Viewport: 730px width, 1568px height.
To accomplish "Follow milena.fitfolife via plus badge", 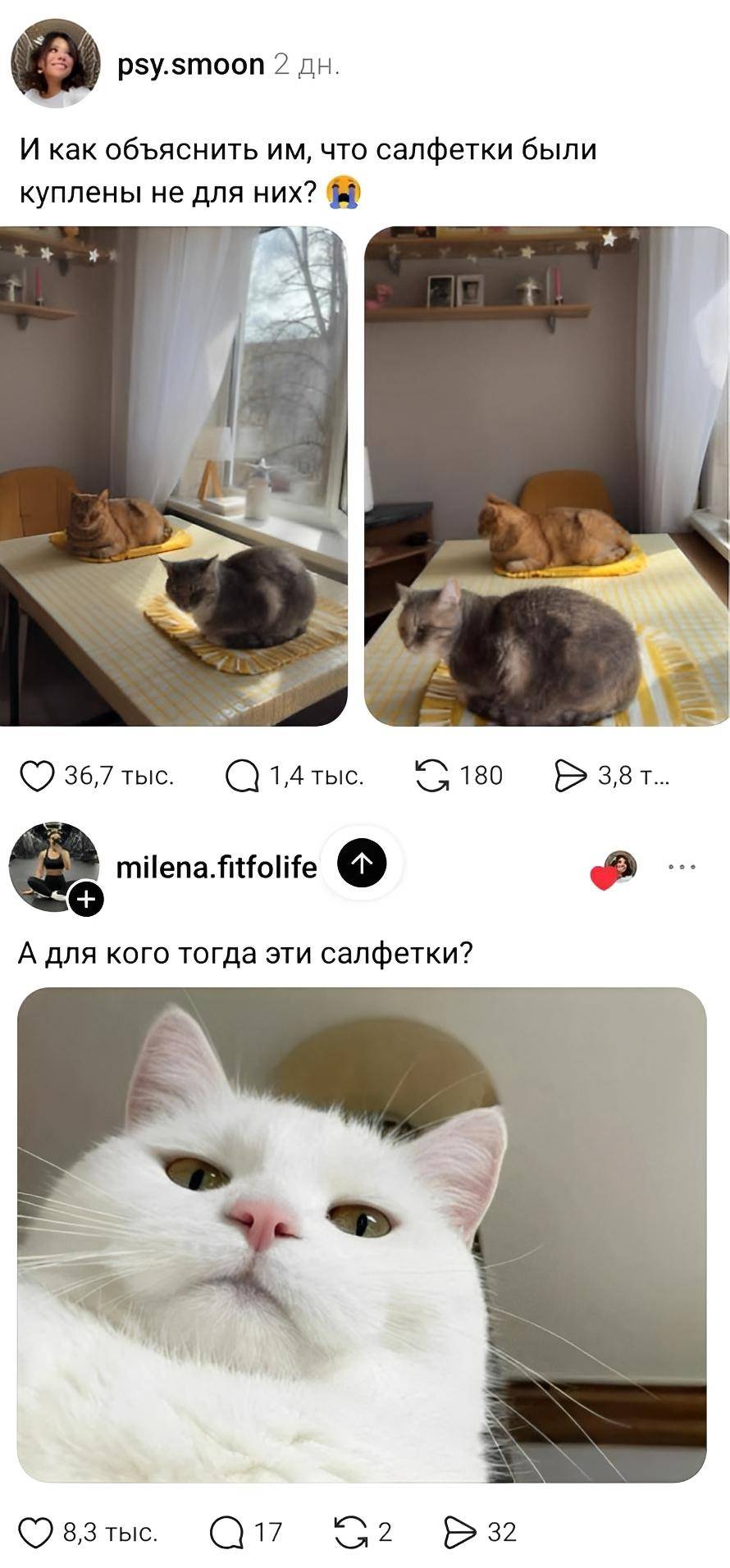I will [87, 896].
